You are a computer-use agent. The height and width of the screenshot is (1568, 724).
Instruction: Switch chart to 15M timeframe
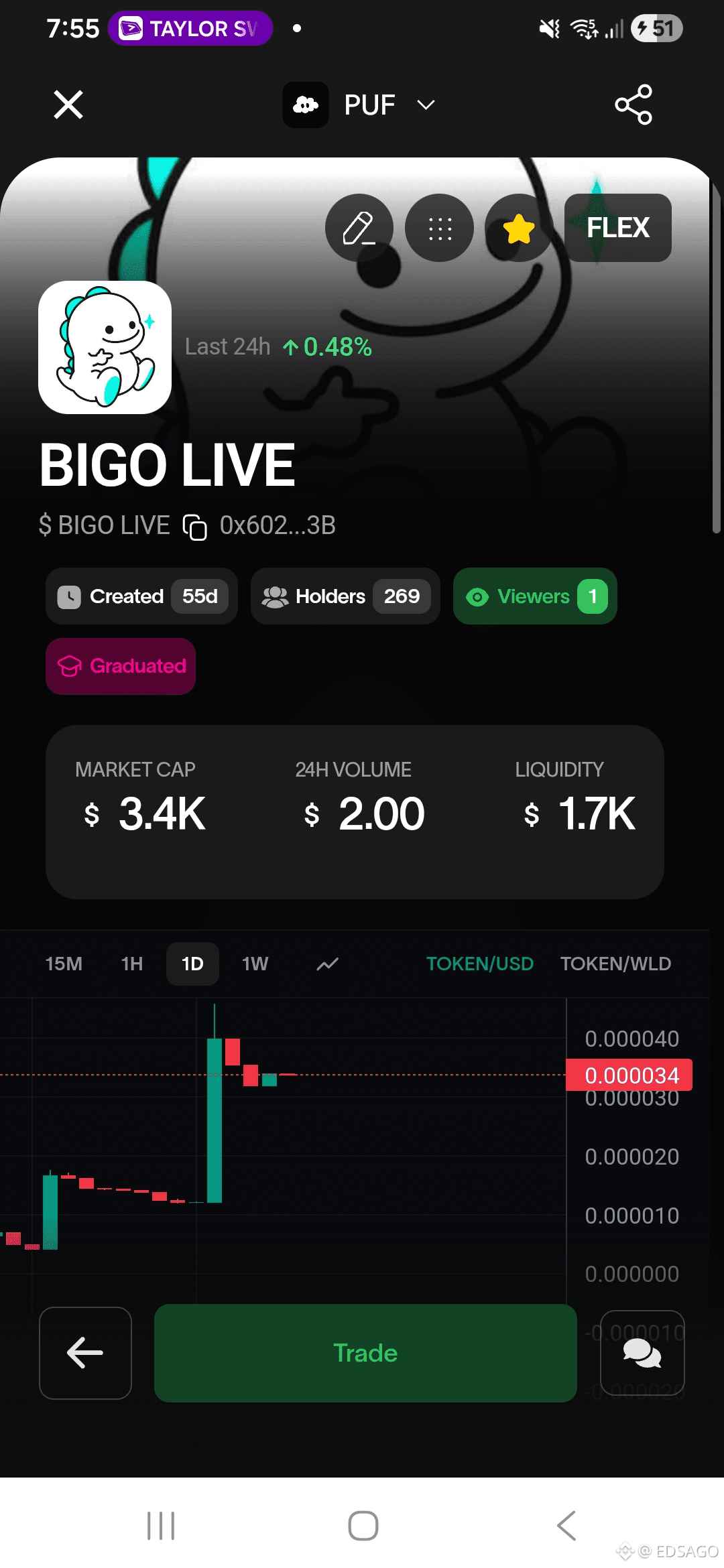(x=64, y=964)
